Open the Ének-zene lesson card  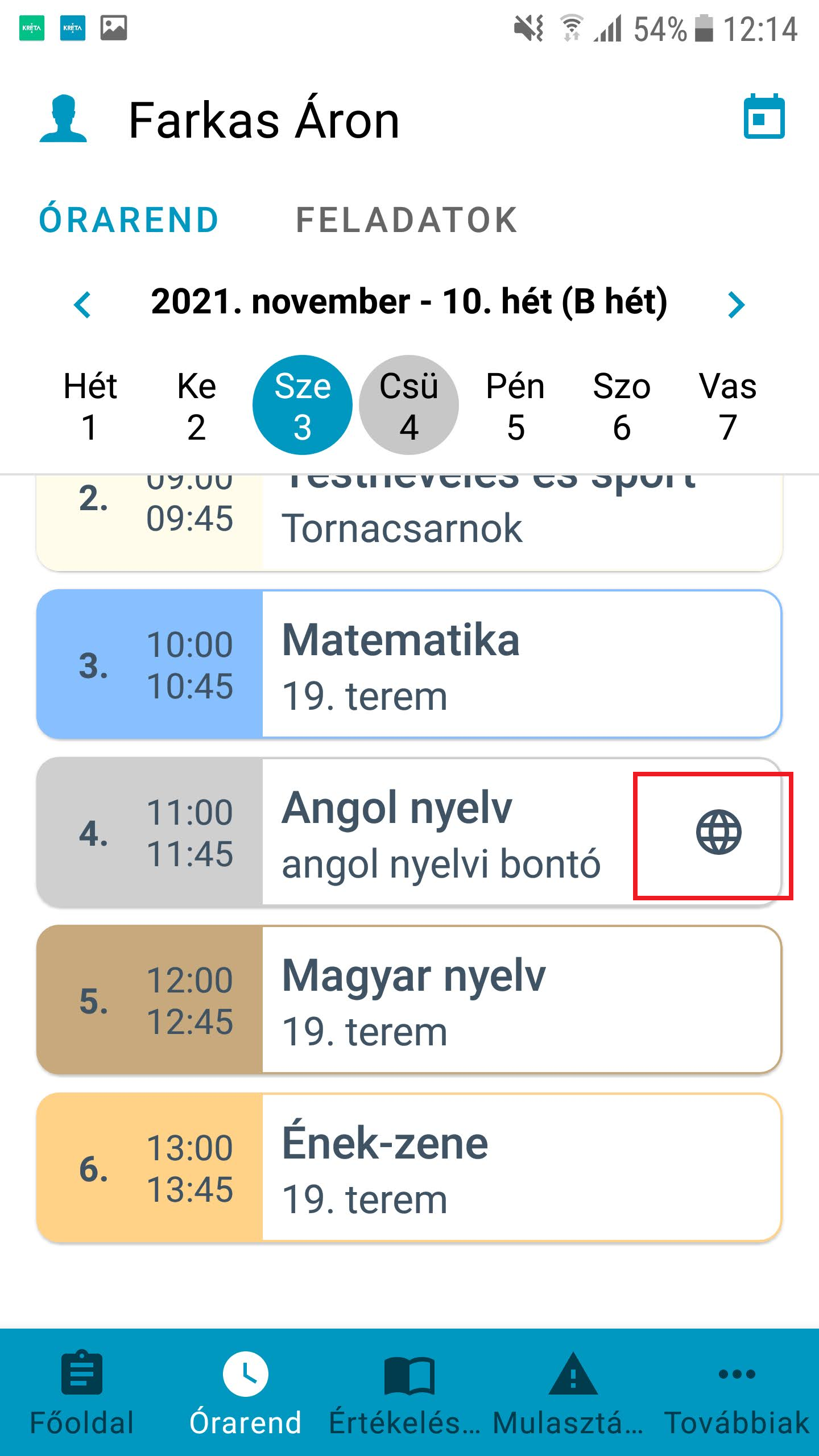coord(409,1168)
